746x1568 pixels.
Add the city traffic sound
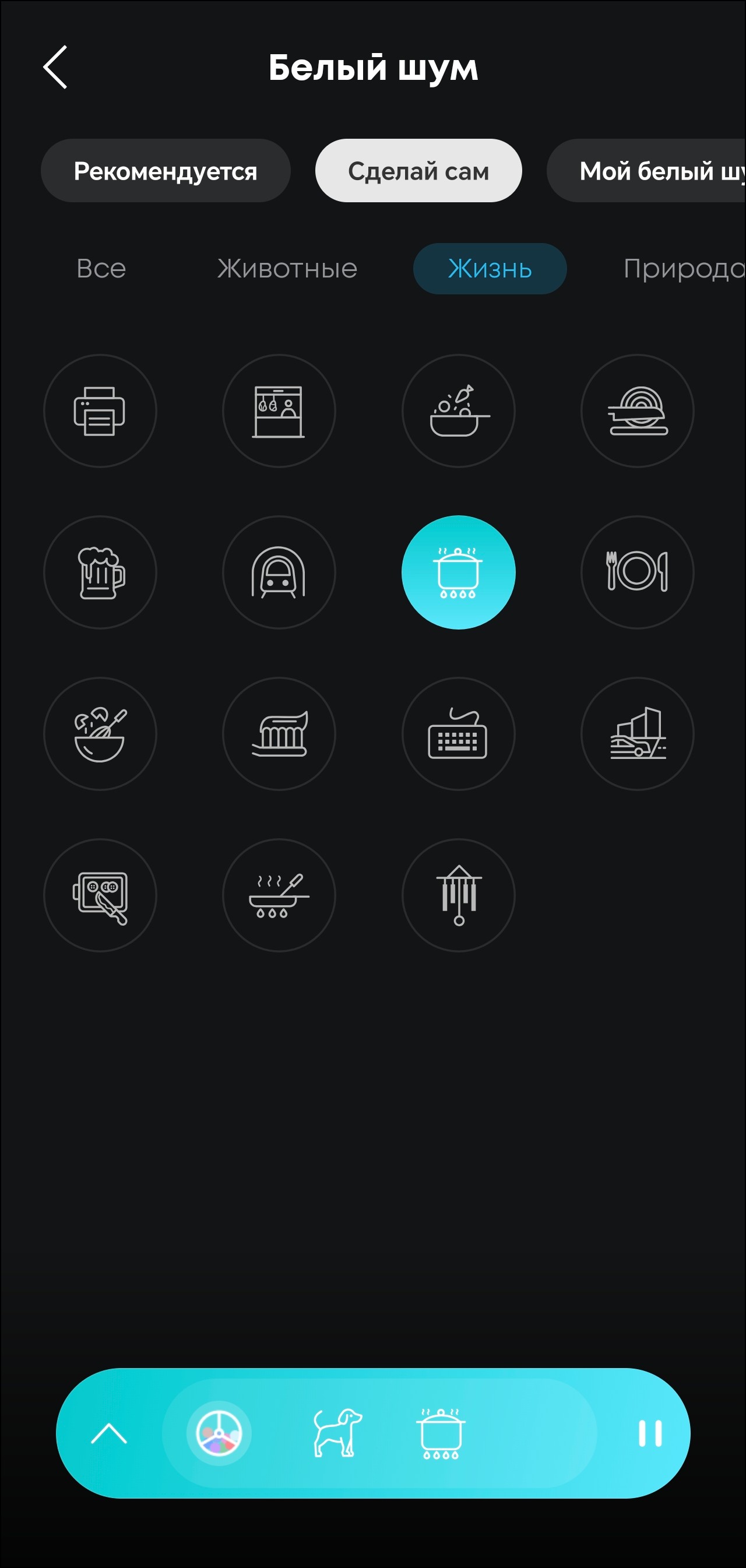(637, 733)
